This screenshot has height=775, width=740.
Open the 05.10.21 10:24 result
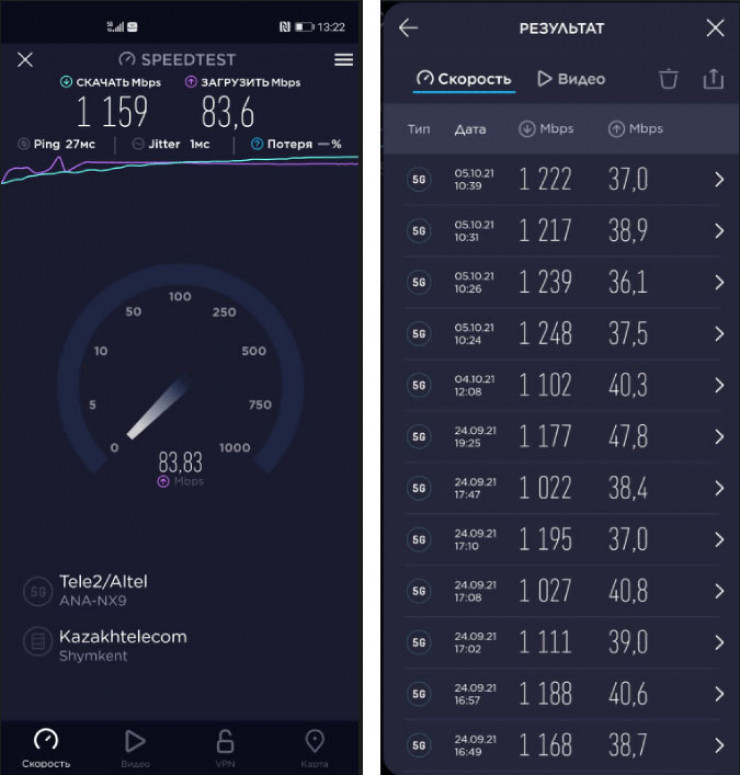coord(563,334)
